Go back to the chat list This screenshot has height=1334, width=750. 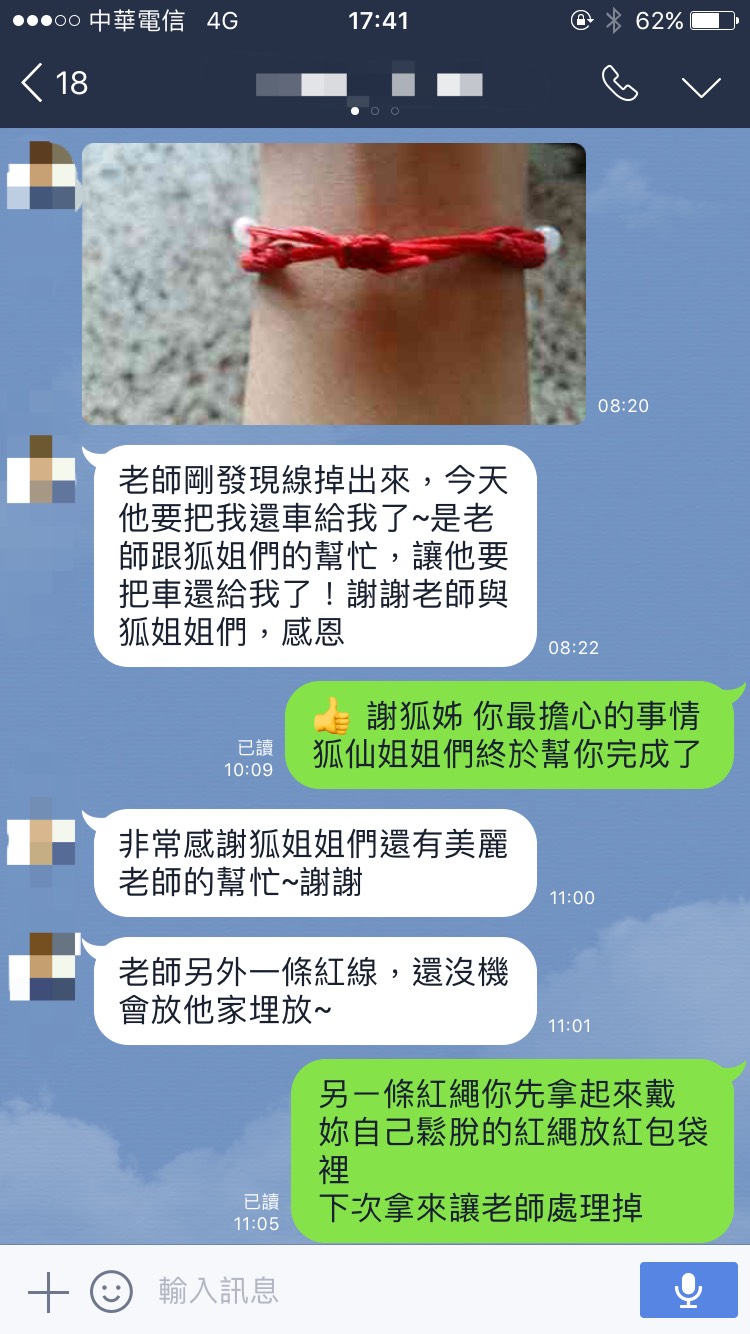point(52,84)
